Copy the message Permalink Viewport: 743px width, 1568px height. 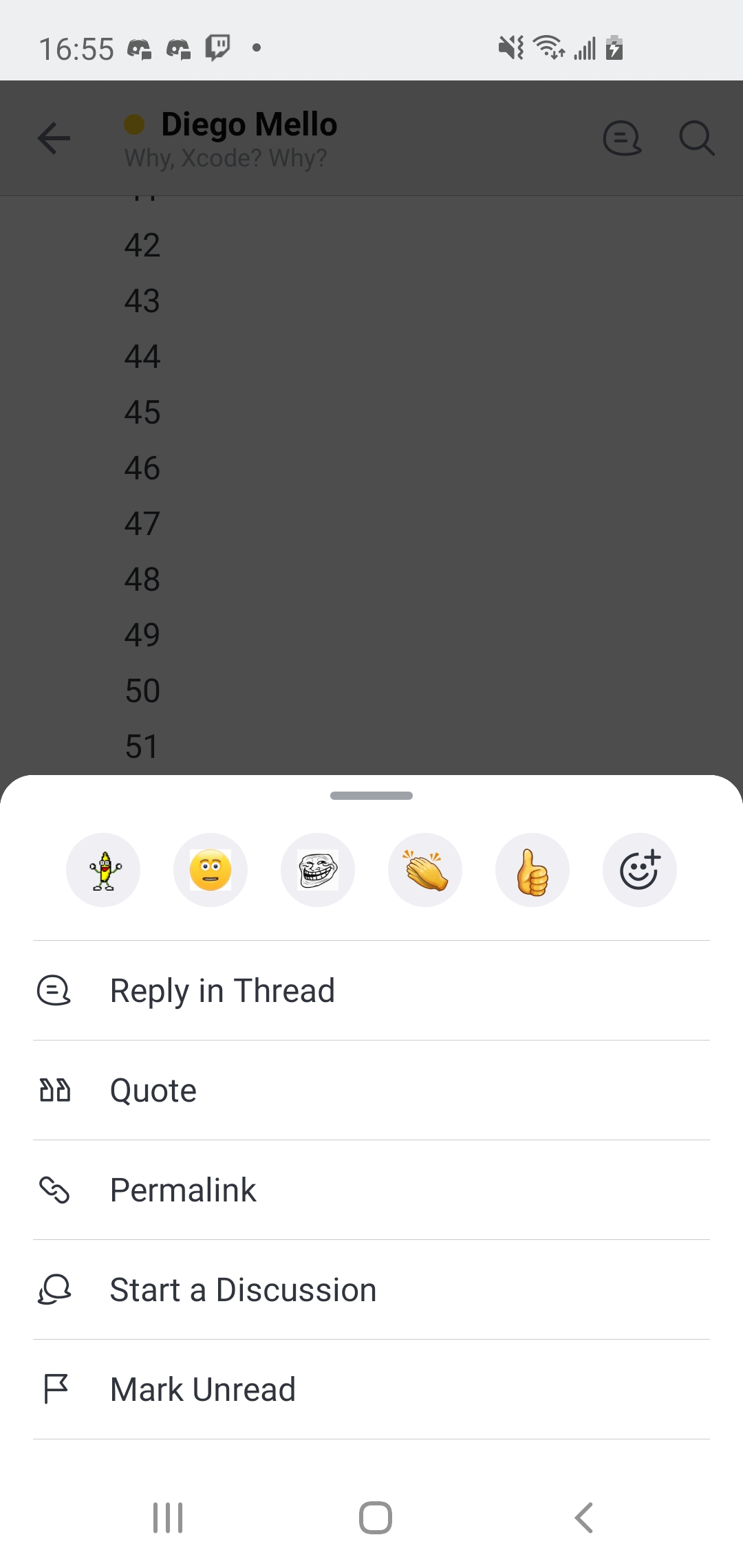point(371,1190)
